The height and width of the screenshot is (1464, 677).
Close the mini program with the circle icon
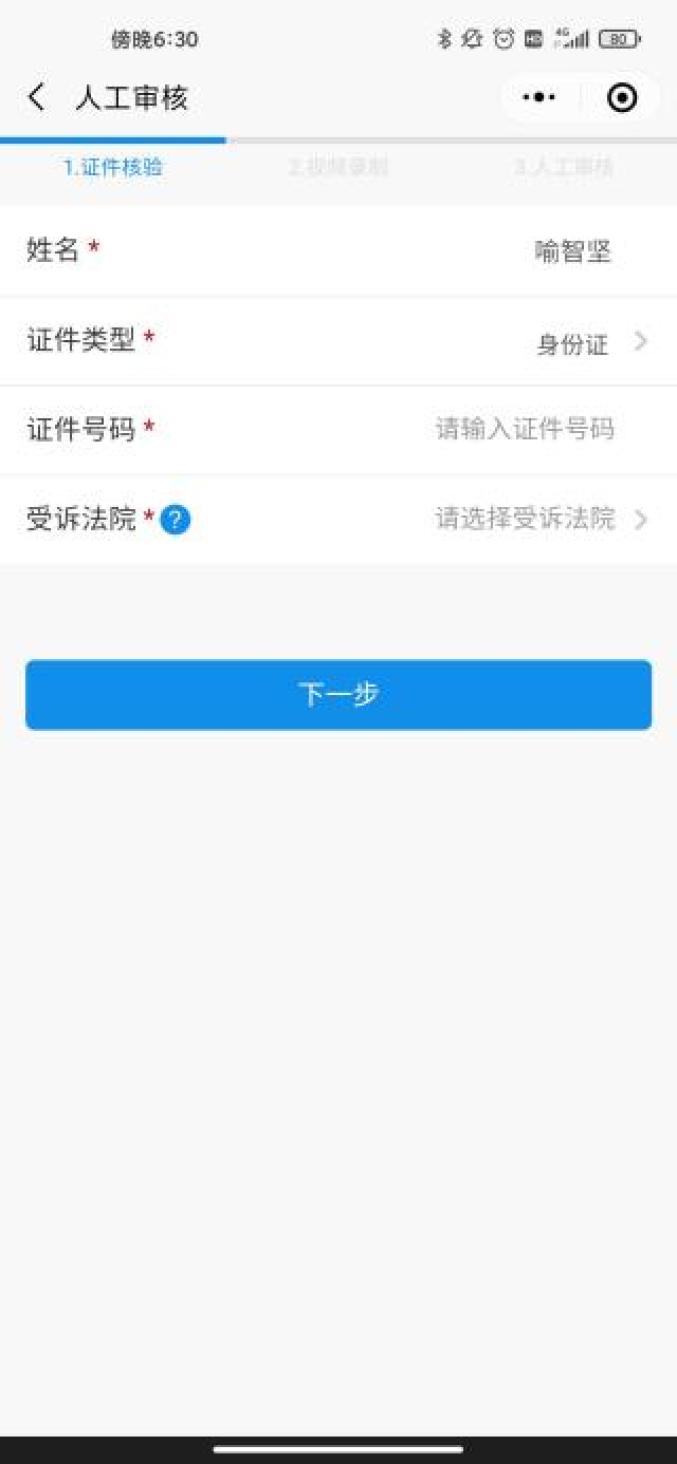click(622, 97)
